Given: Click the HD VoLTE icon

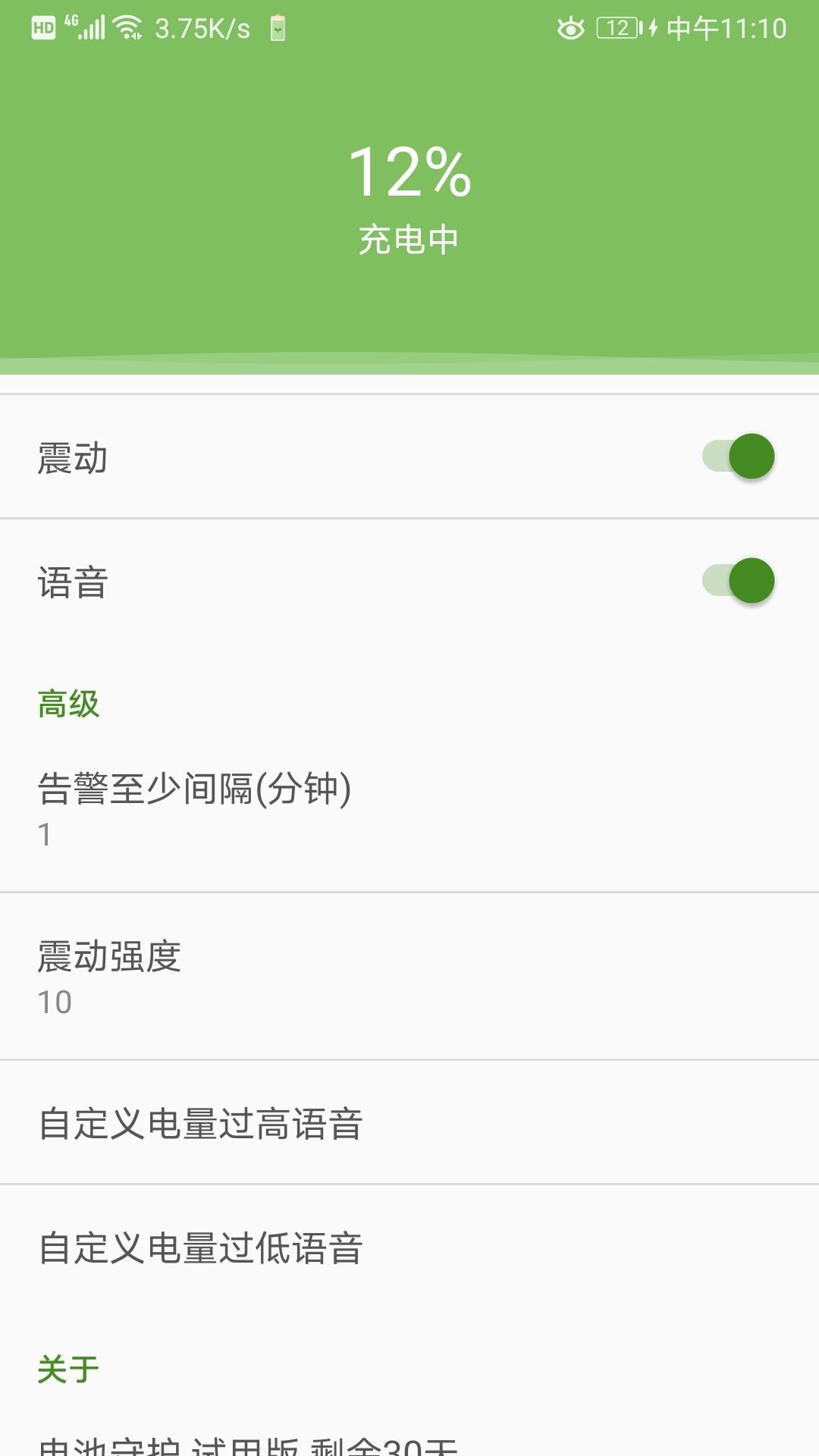Looking at the screenshot, I should coord(44,27).
